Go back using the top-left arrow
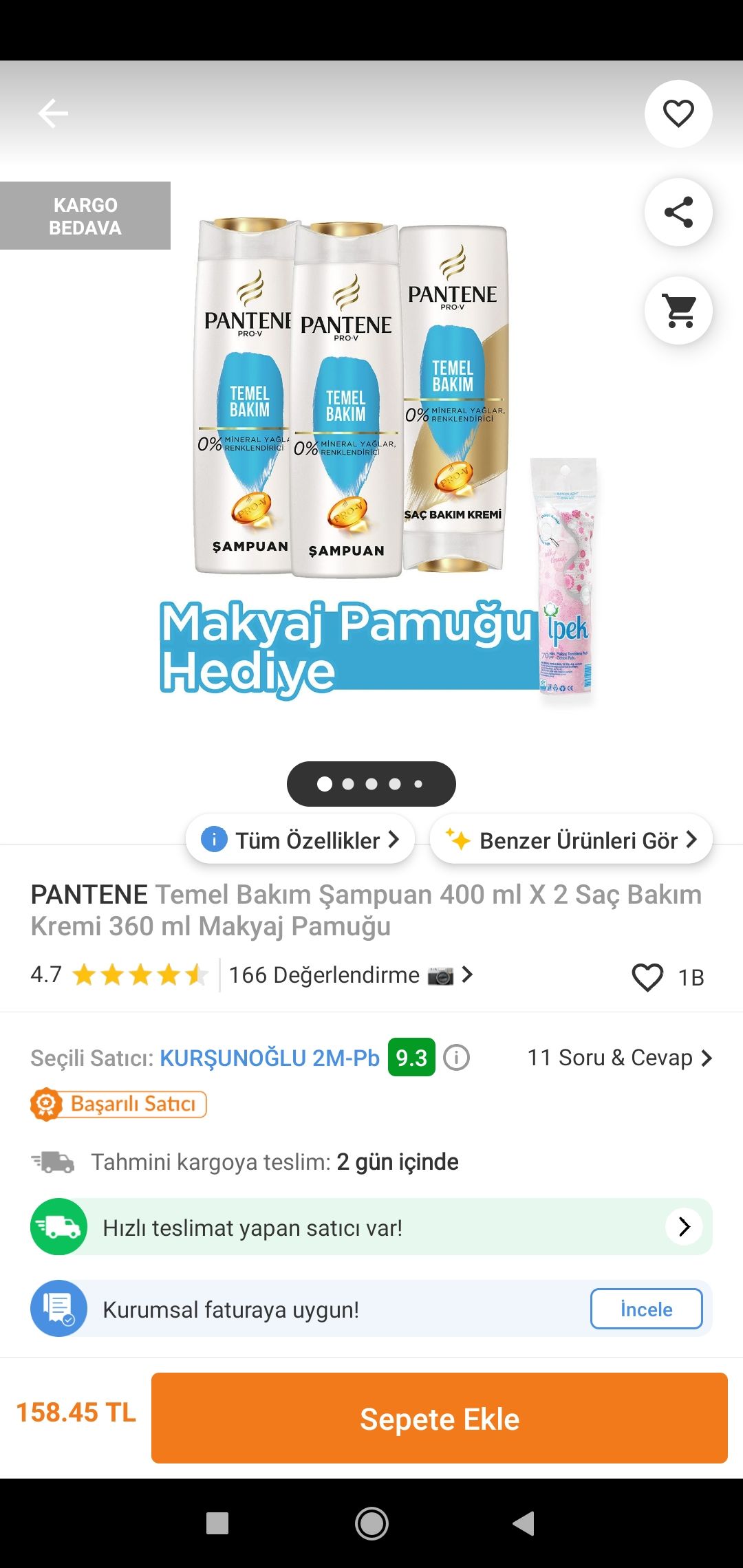 point(53,113)
